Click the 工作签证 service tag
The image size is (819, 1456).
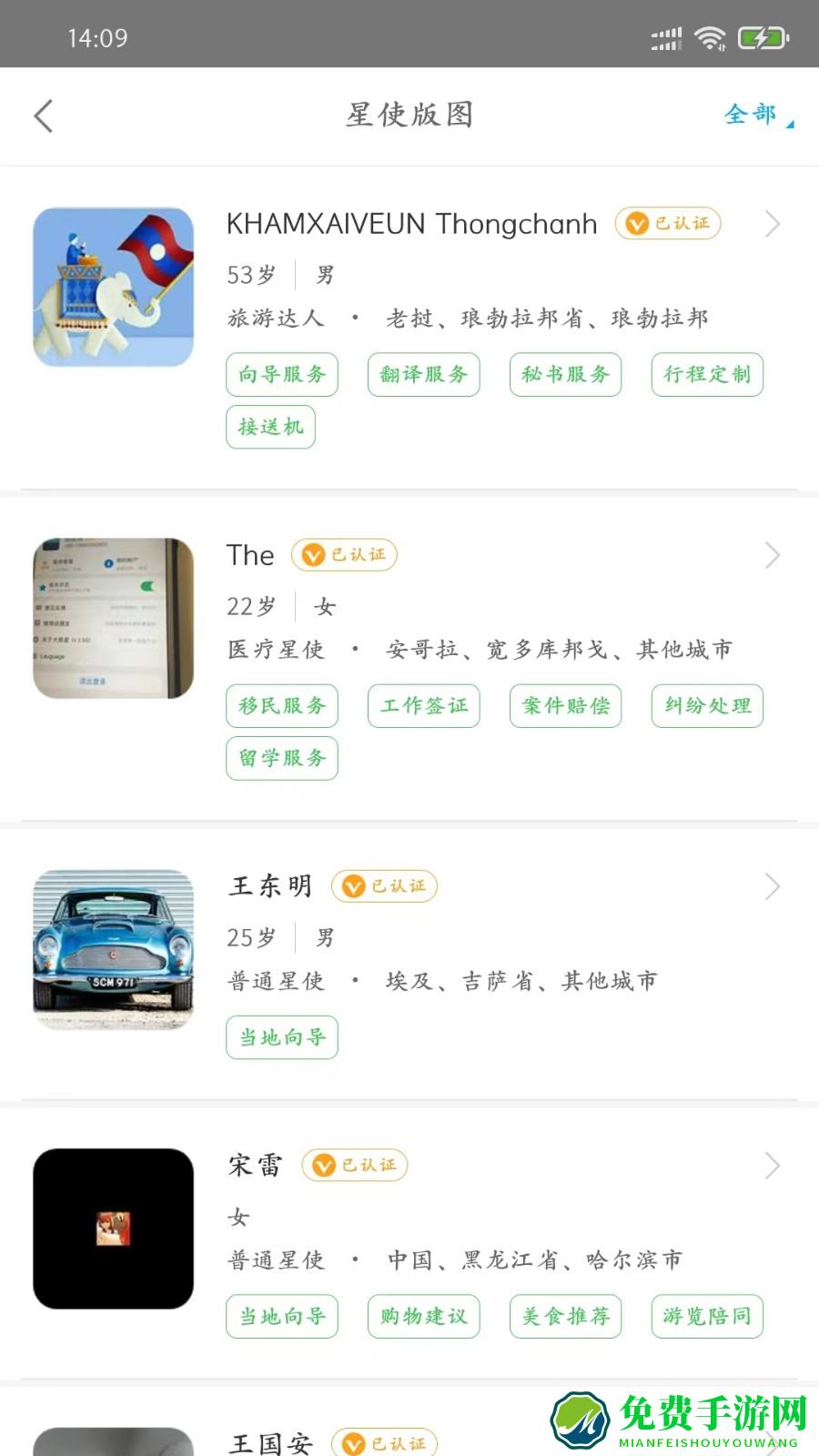click(x=424, y=705)
